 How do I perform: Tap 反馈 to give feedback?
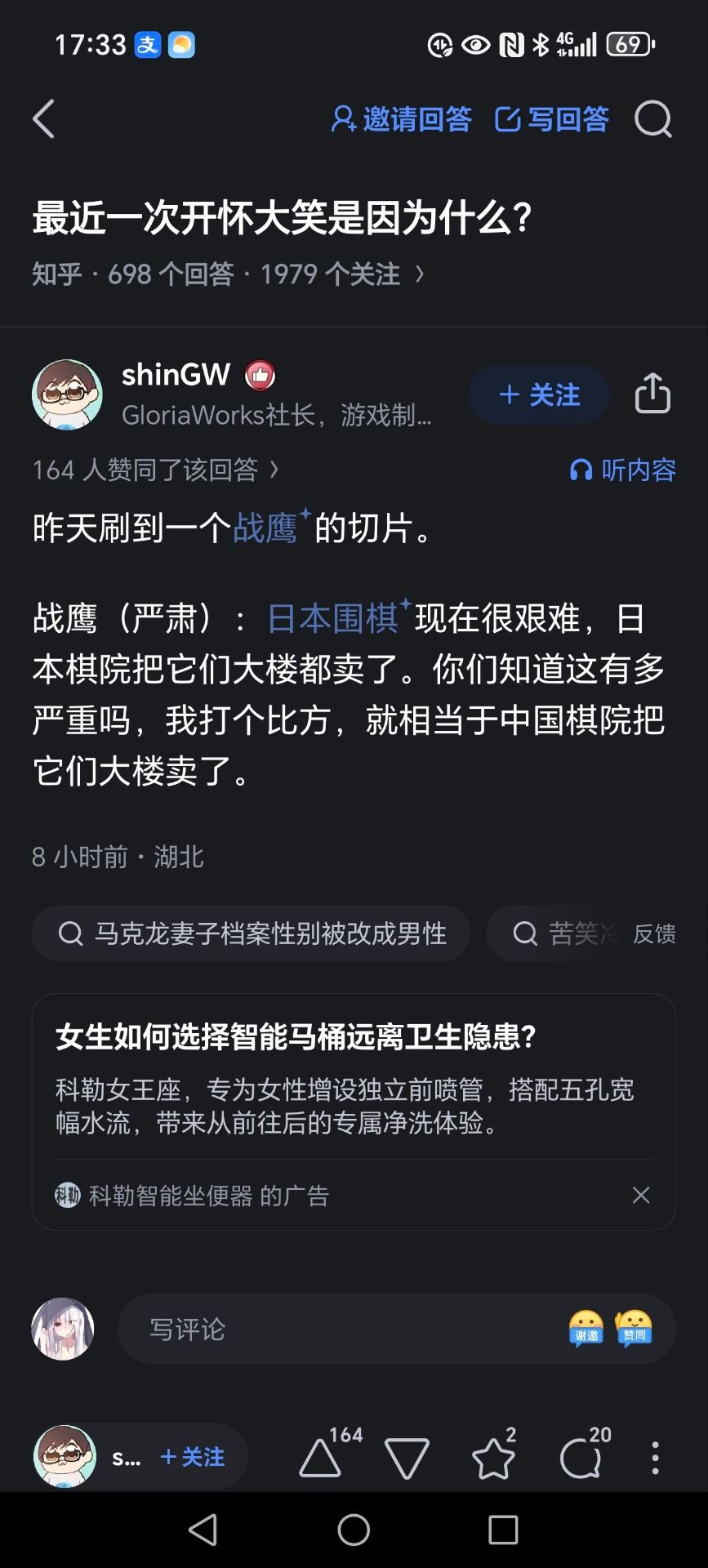[654, 933]
